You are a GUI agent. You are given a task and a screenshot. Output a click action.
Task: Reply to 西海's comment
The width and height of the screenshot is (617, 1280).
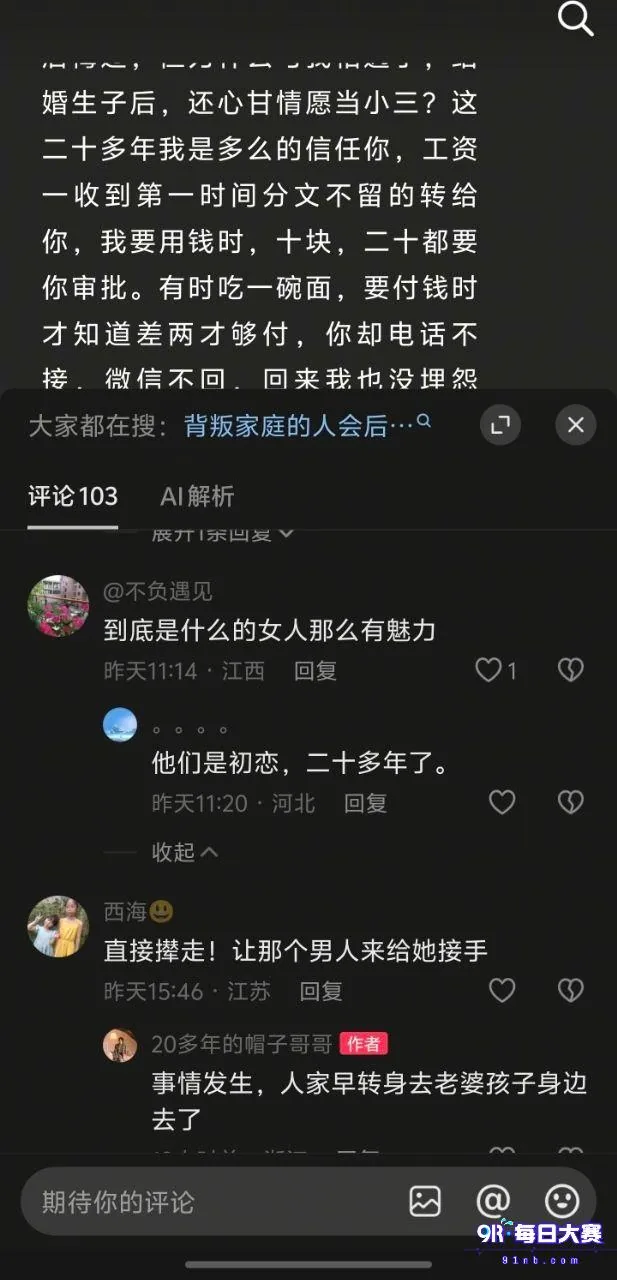tap(321, 991)
